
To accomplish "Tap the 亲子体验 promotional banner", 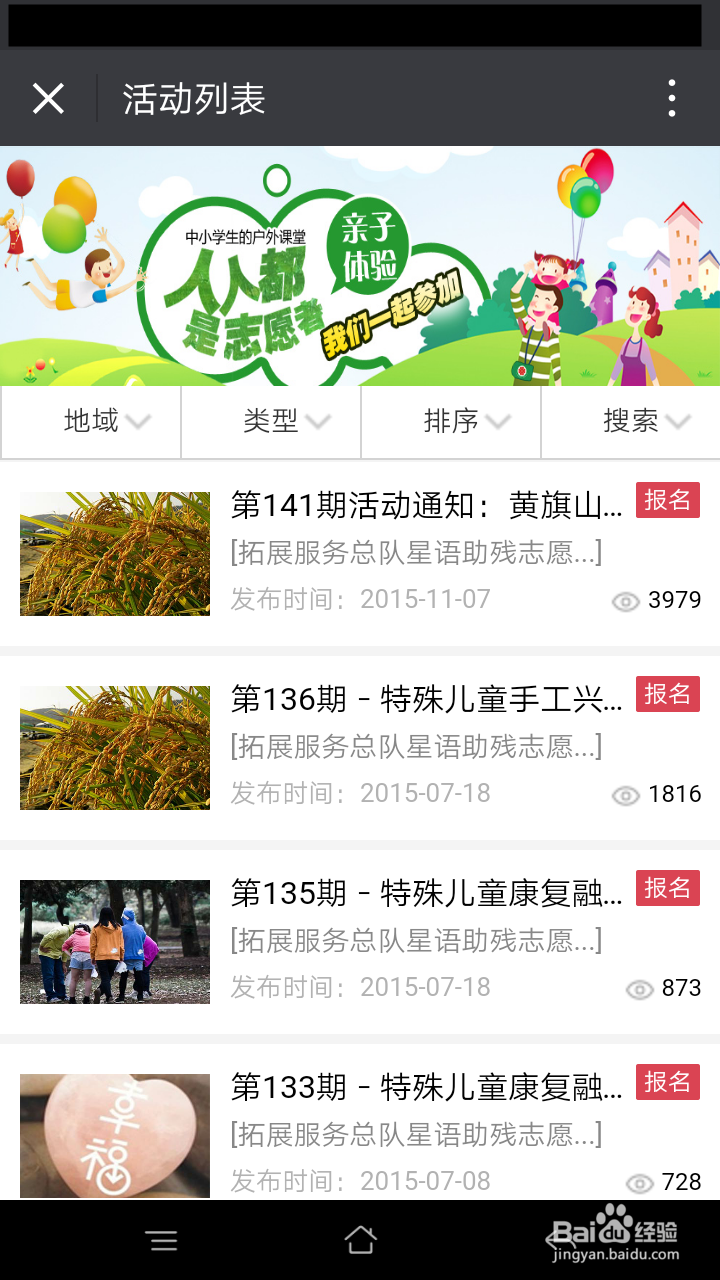I will coord(360,265).
